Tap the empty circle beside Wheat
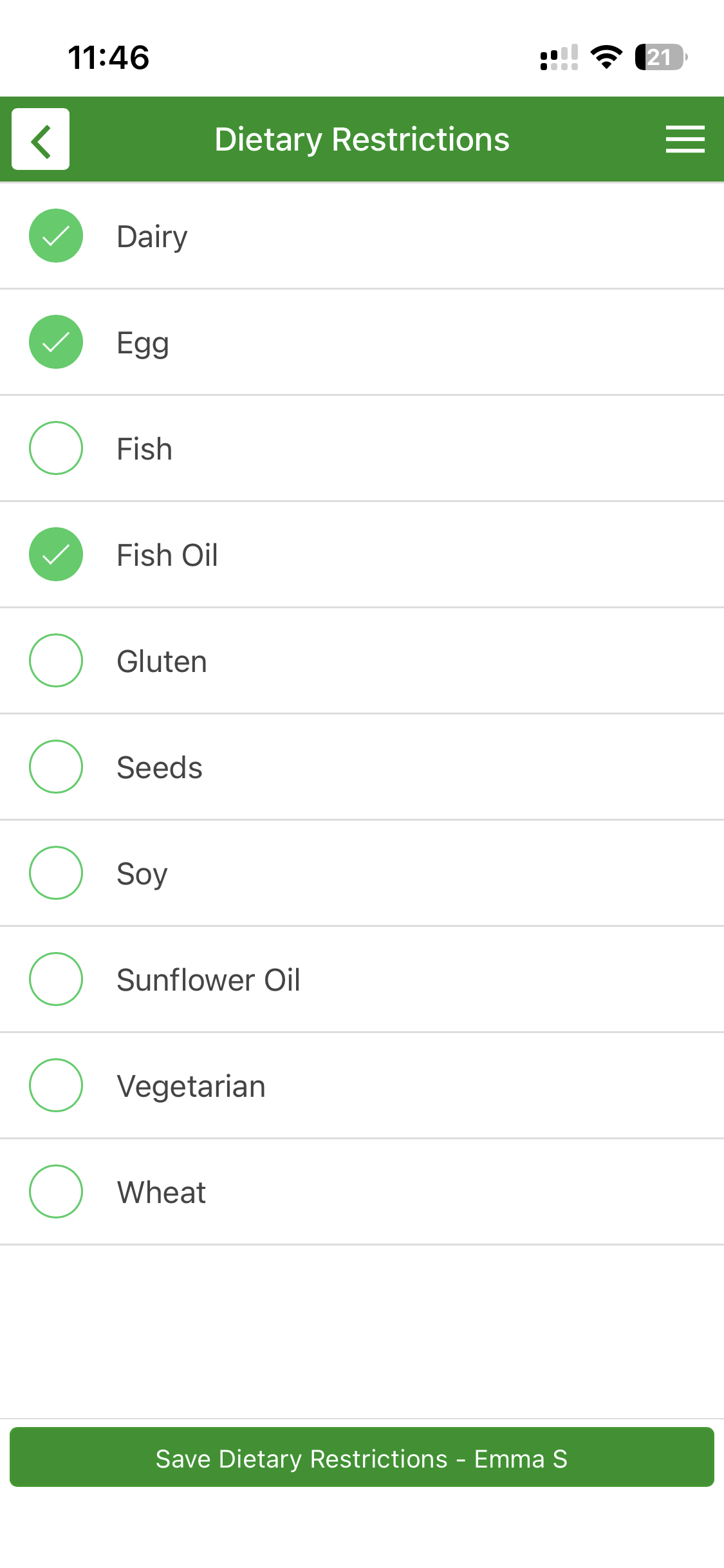724x1568 pixels. click(56, 1191)
